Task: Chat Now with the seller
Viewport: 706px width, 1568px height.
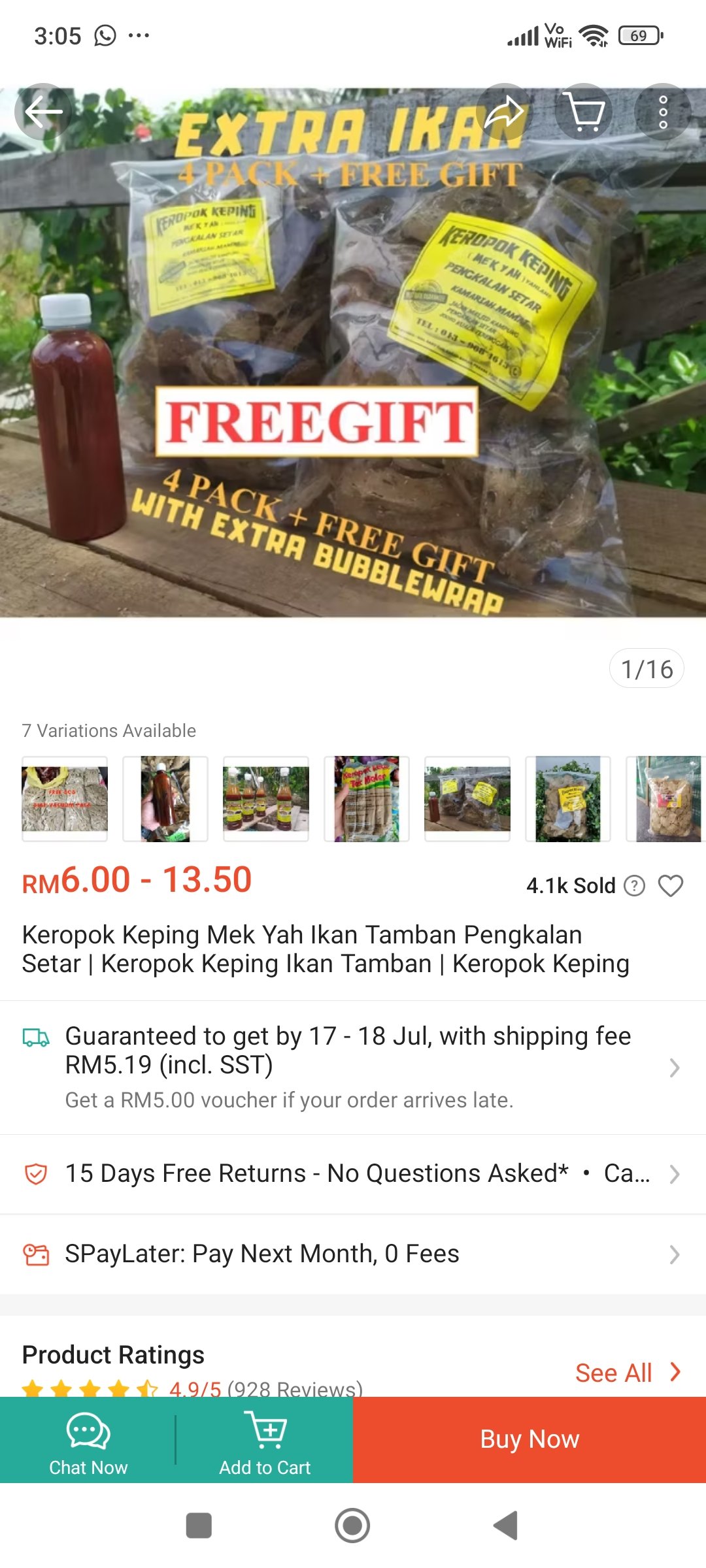Action: pyautogui.click(x=88, y=1440)
